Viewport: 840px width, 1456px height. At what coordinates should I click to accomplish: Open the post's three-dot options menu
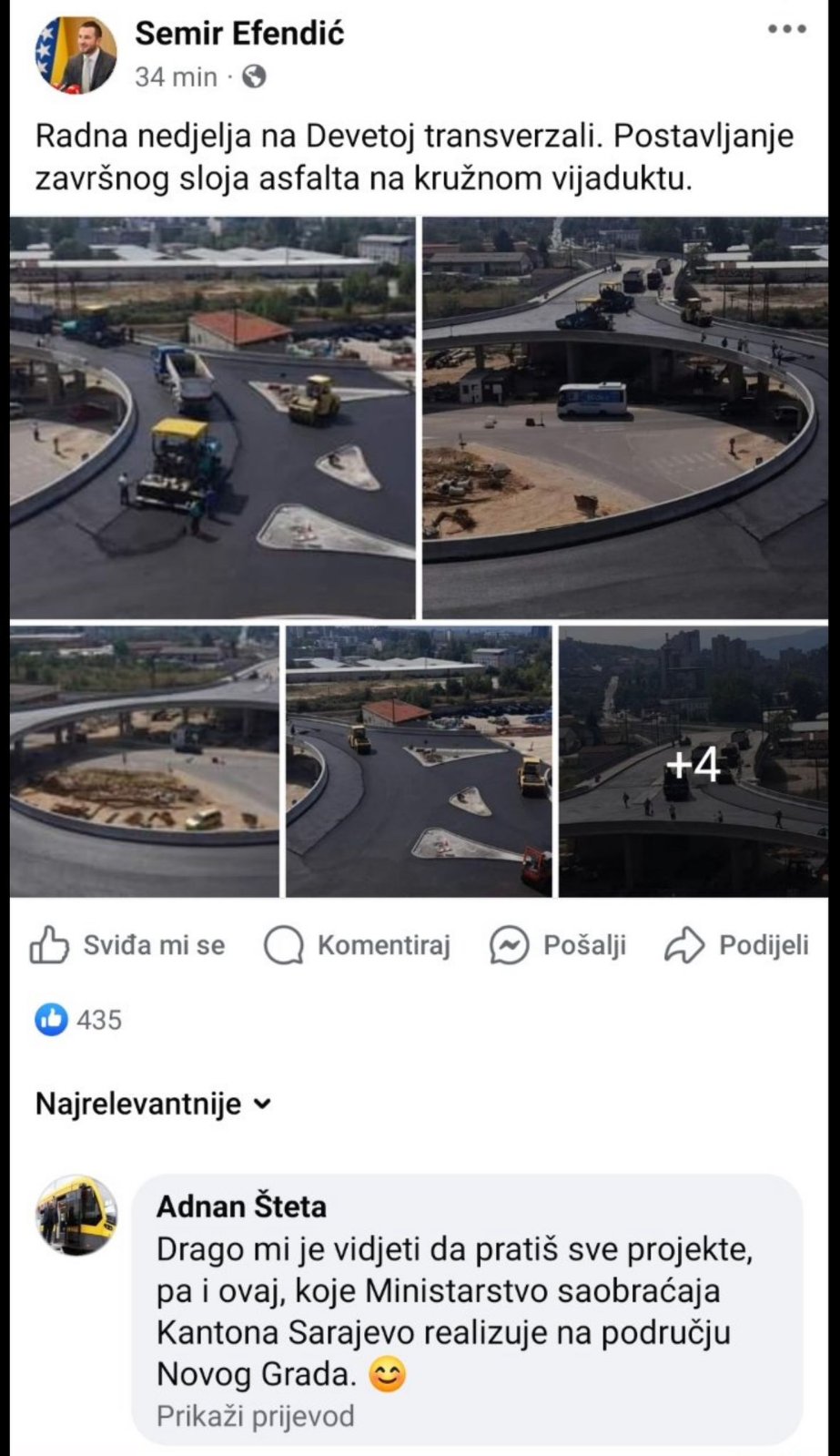pos(786,29)
